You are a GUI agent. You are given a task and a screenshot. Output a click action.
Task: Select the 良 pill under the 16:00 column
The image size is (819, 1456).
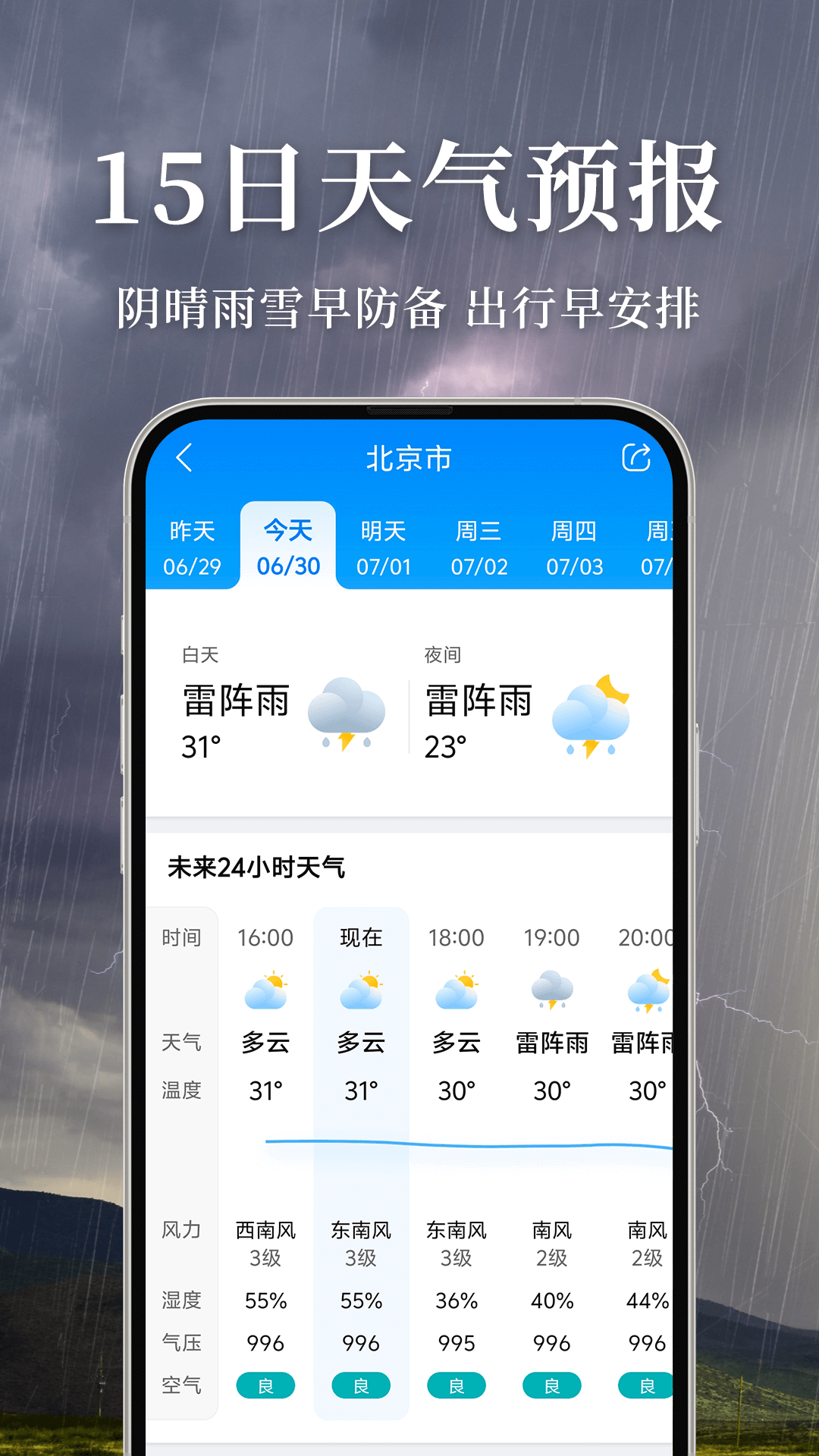[x=265, y=1385]
